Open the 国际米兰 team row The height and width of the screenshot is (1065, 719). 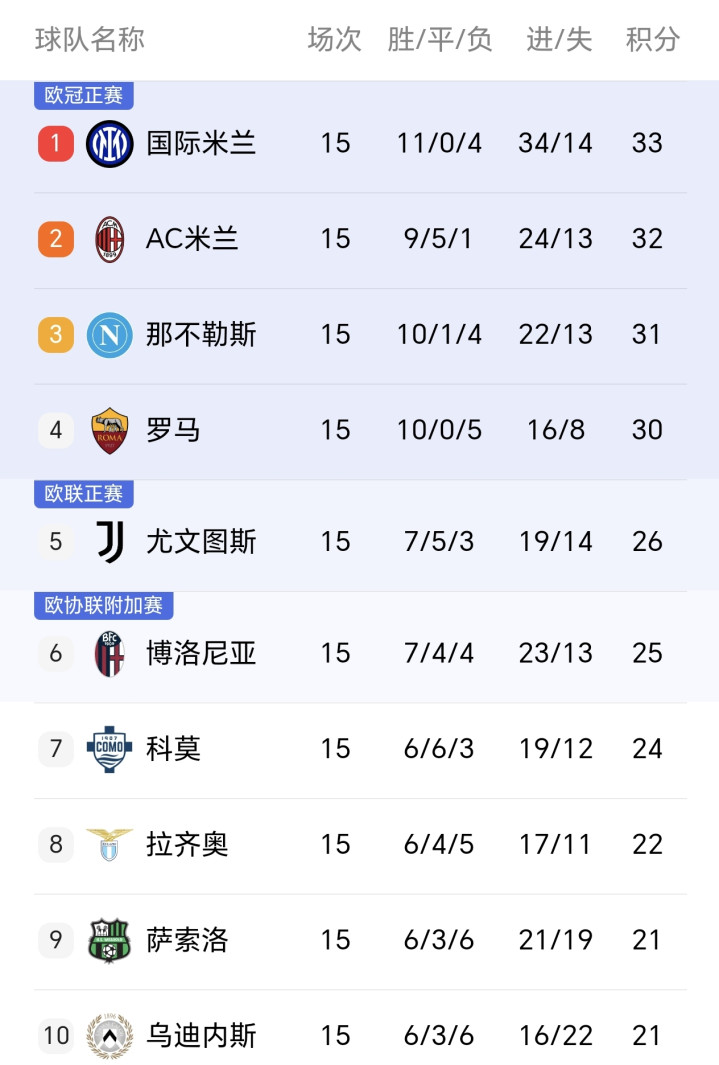pos(360,143)
